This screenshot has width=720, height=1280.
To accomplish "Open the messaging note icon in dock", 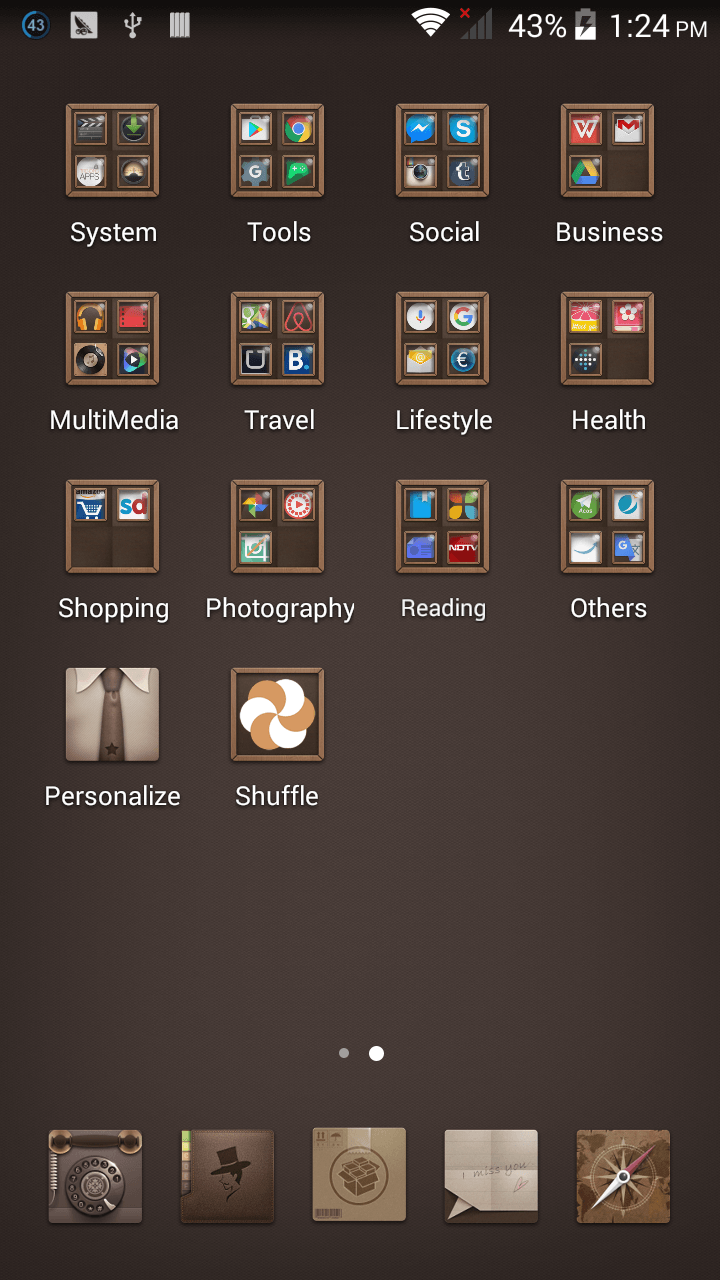I will [491, 1176].
